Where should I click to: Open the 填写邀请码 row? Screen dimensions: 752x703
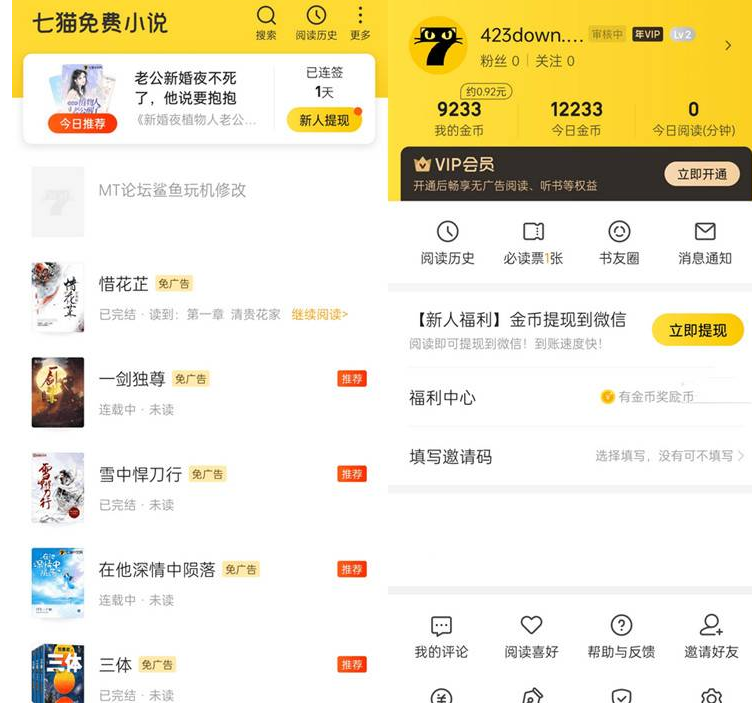point(570,456)
